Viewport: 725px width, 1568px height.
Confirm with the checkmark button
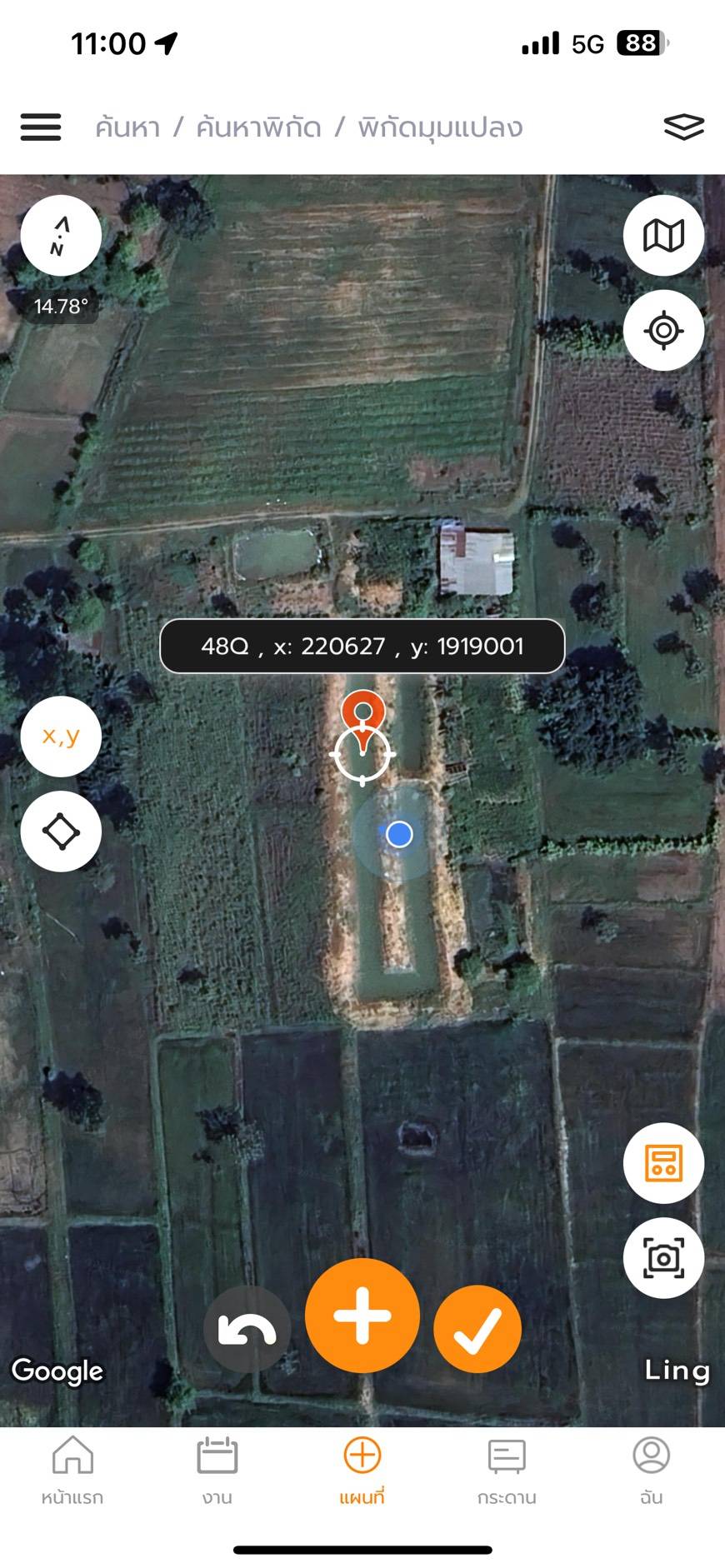[477, 1330]
